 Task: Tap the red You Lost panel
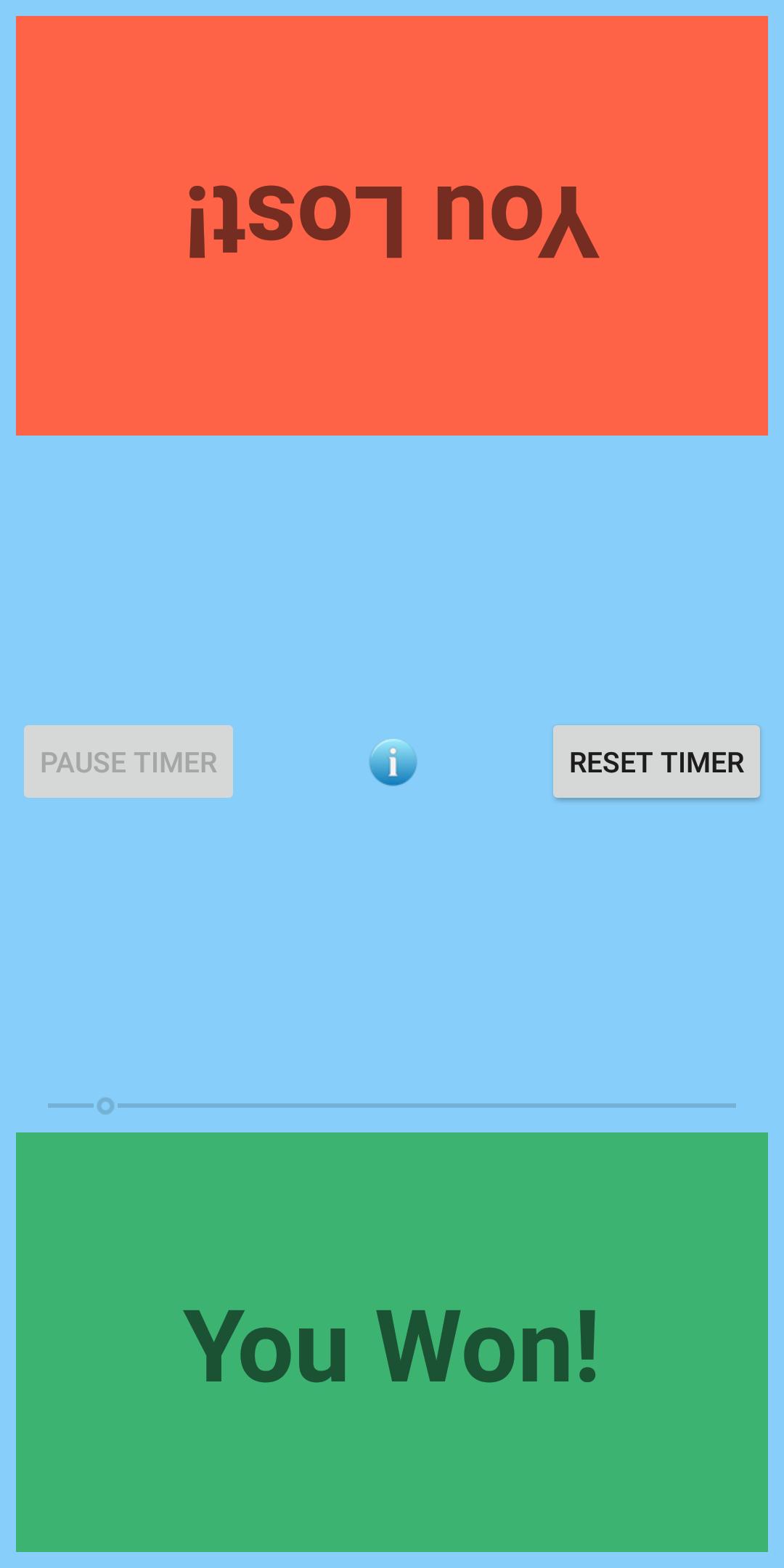(392, 225)
